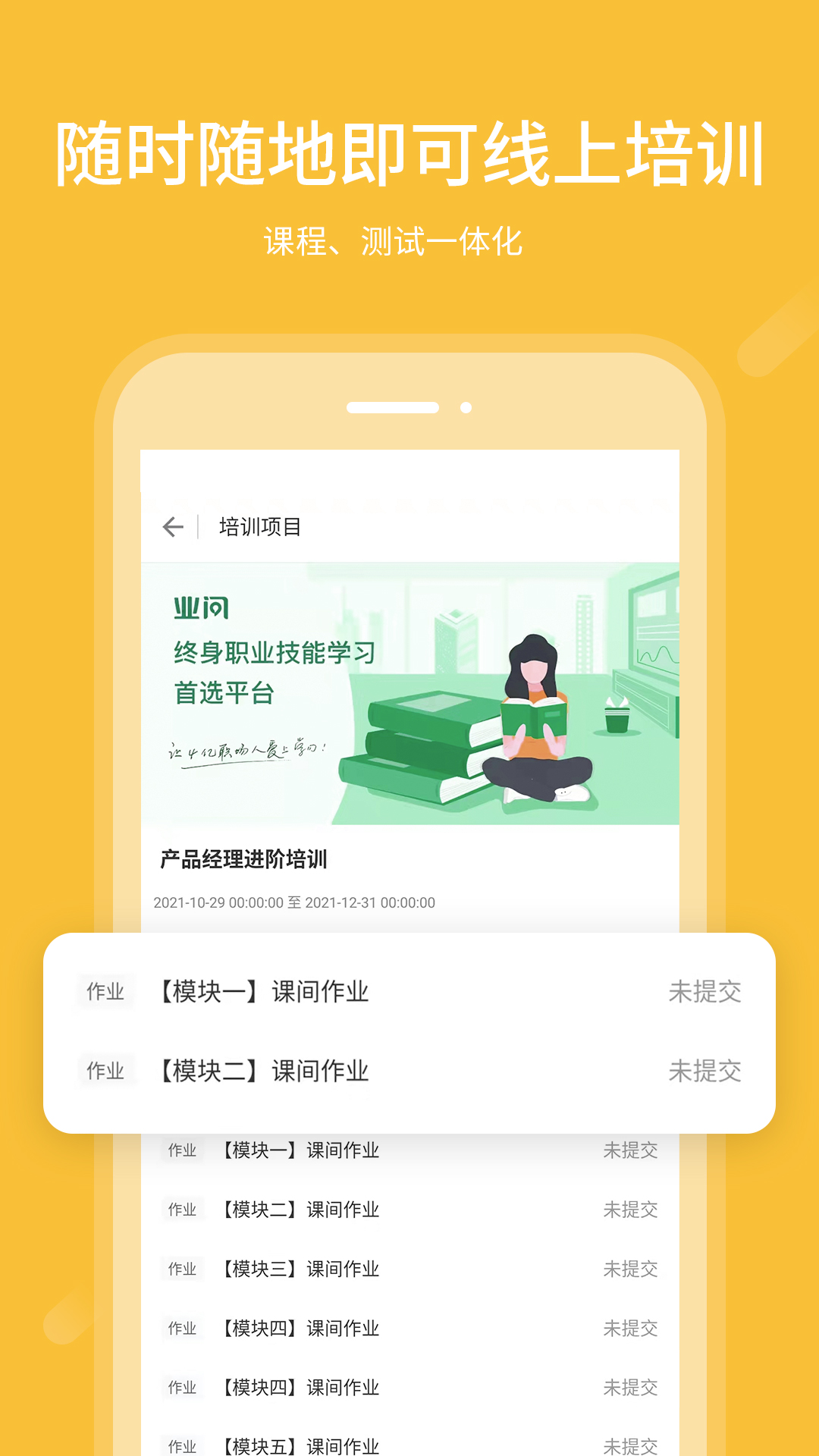Click 未提交 next to 模块五 assignment
This screenshot has height=1456, width=819.
coord(631,1445)
